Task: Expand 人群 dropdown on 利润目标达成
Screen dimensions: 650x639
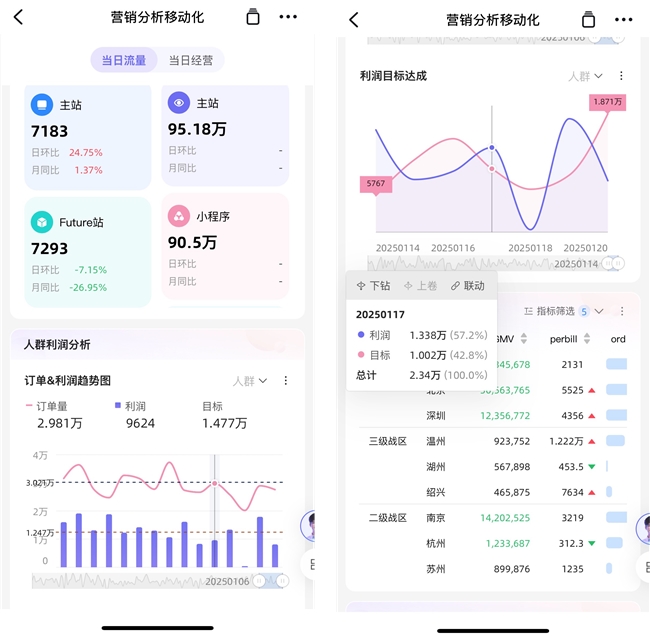Action: 585,76
